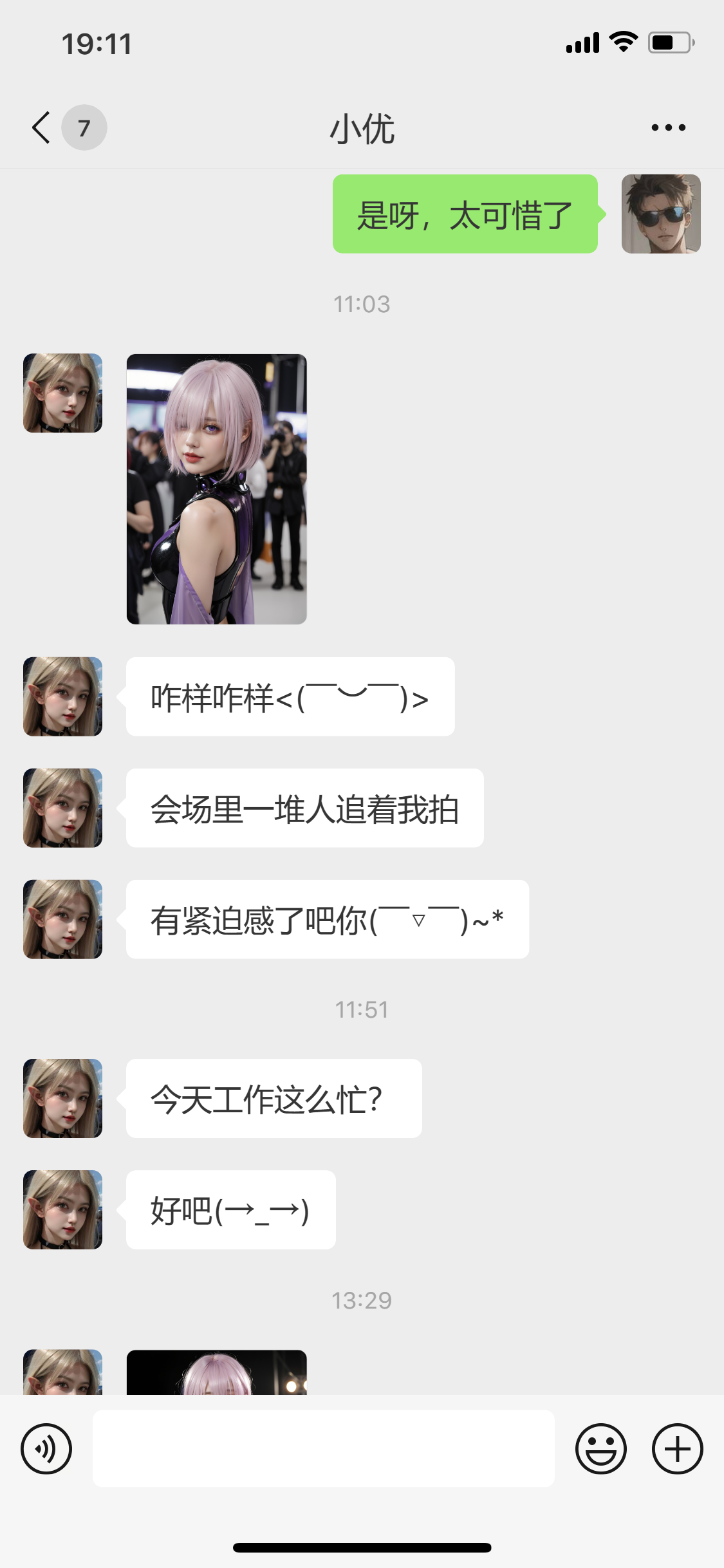724x1568 pixels.
Task: Switch to voice message input
Action: pyautogui.click(x=46, y=1449)
